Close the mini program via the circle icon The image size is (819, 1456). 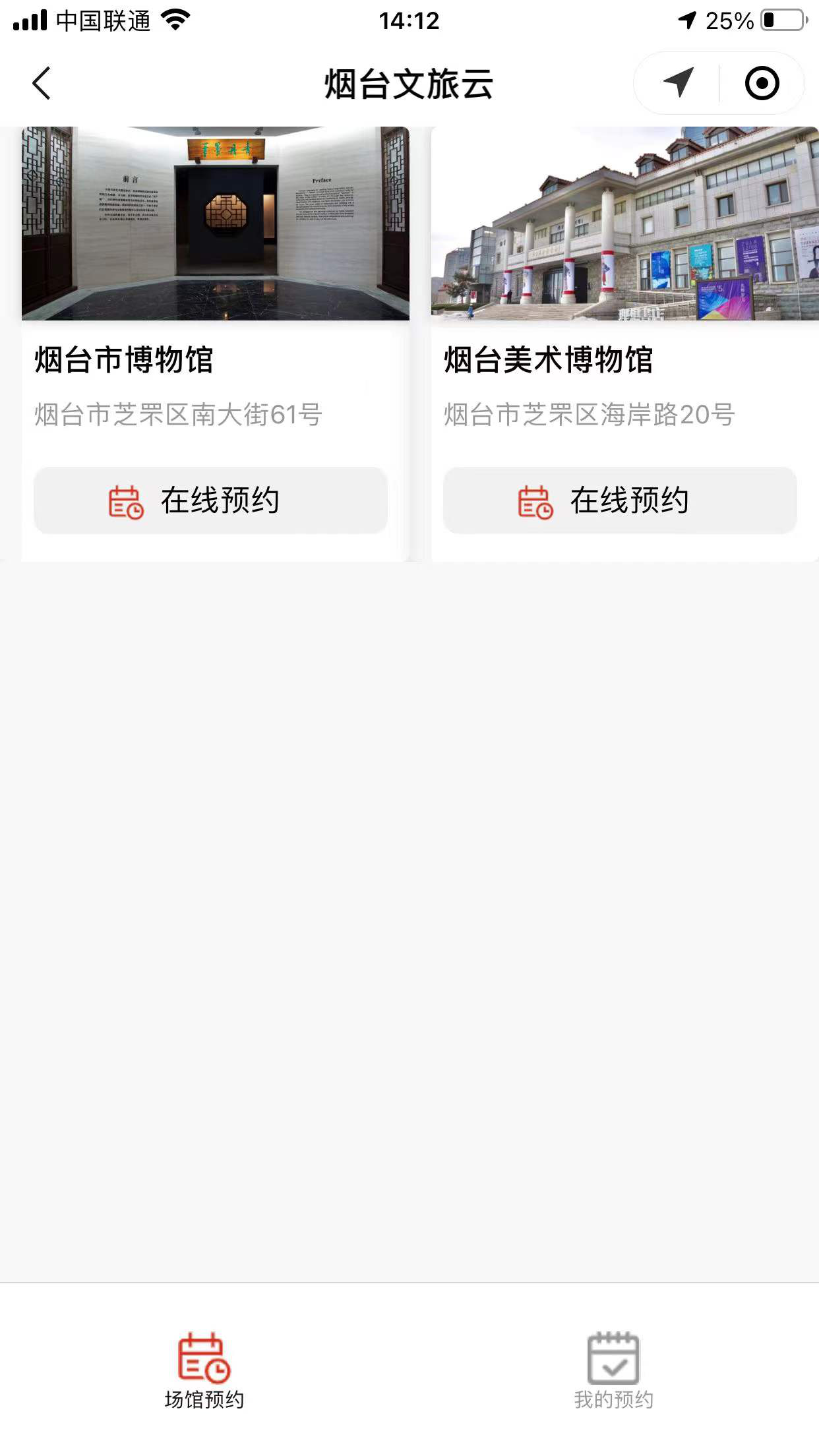tap(762, 83)
